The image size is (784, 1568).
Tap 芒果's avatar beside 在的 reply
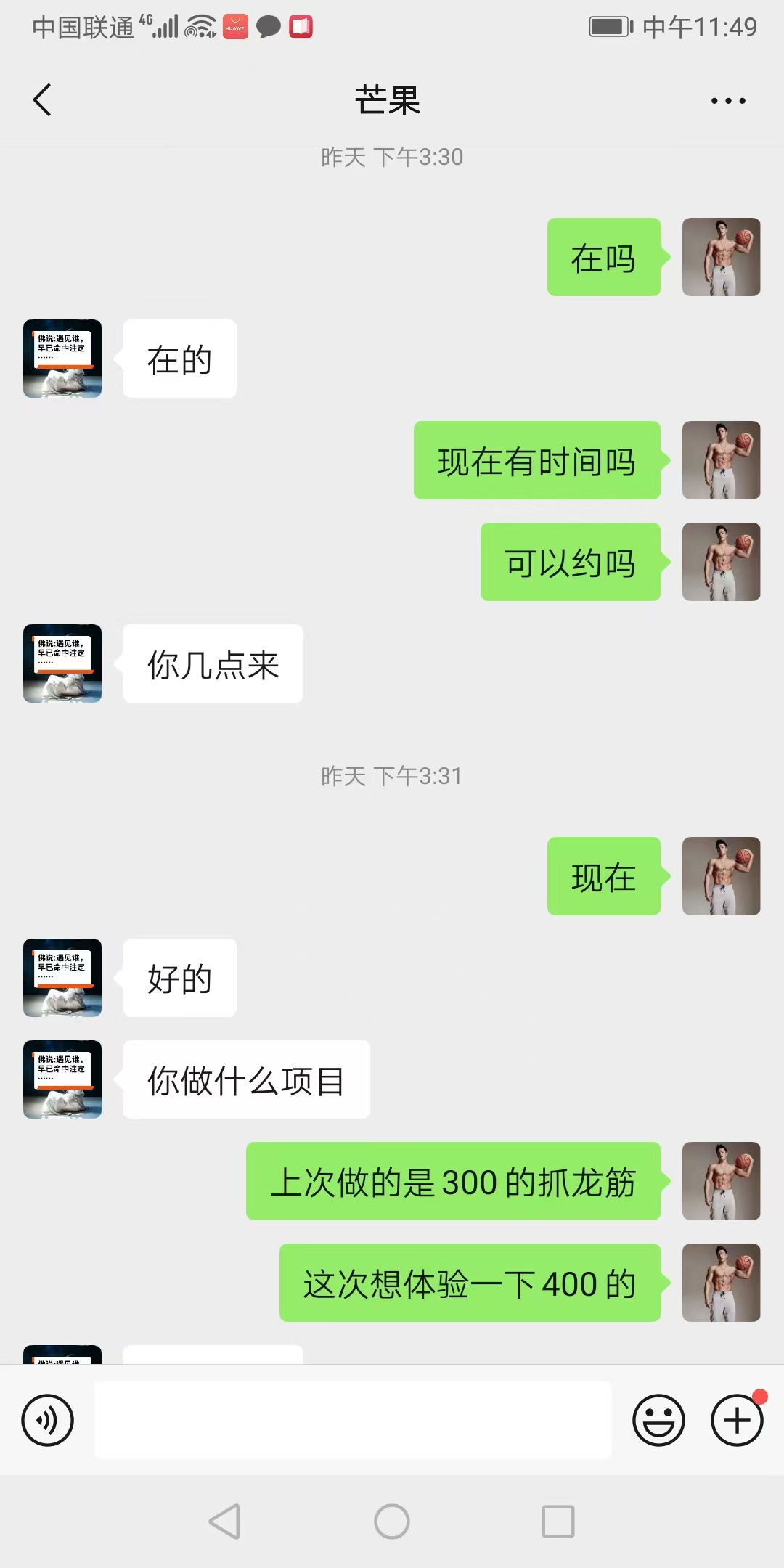point(62,358)
